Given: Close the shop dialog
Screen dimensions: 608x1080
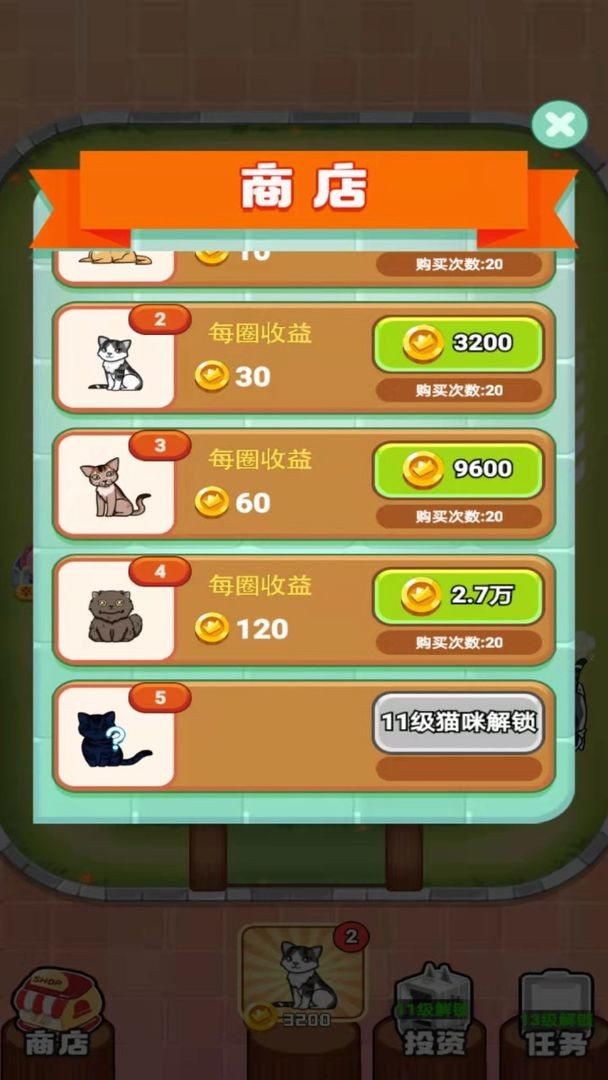Looking at the screenshot, I should (x=560, y=125).
